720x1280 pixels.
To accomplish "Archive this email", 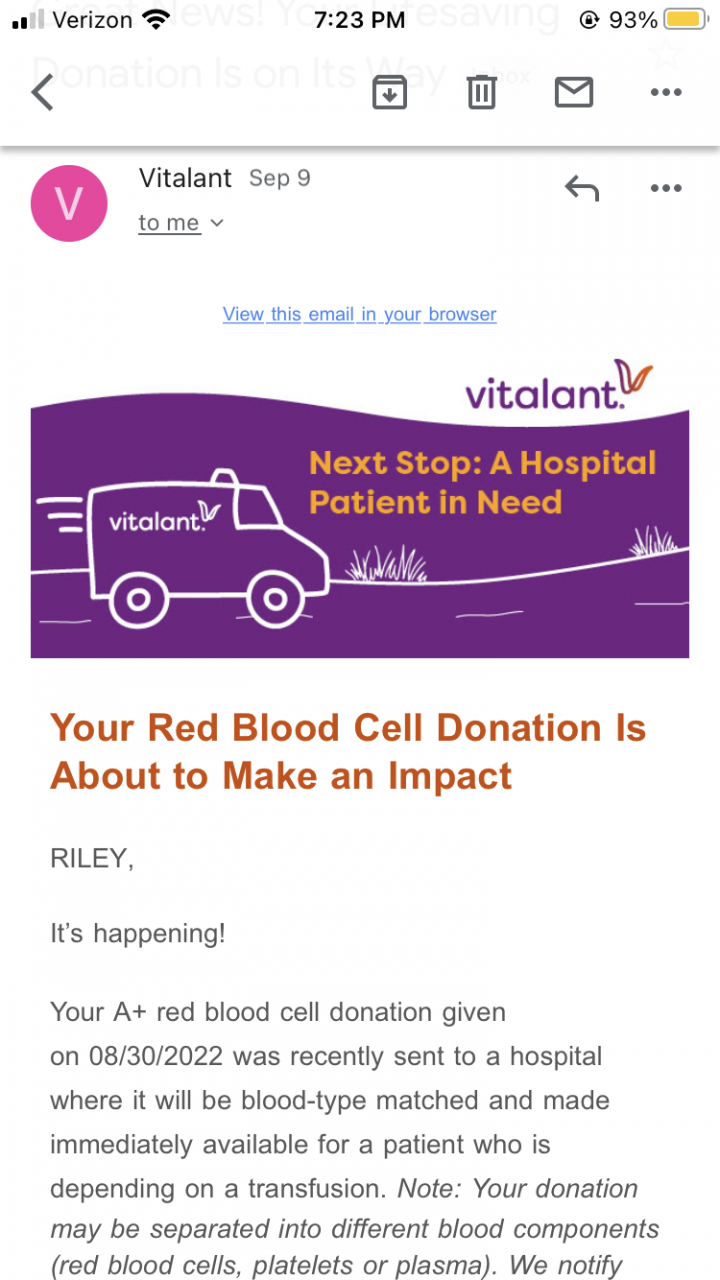I will tap(389, 93).
